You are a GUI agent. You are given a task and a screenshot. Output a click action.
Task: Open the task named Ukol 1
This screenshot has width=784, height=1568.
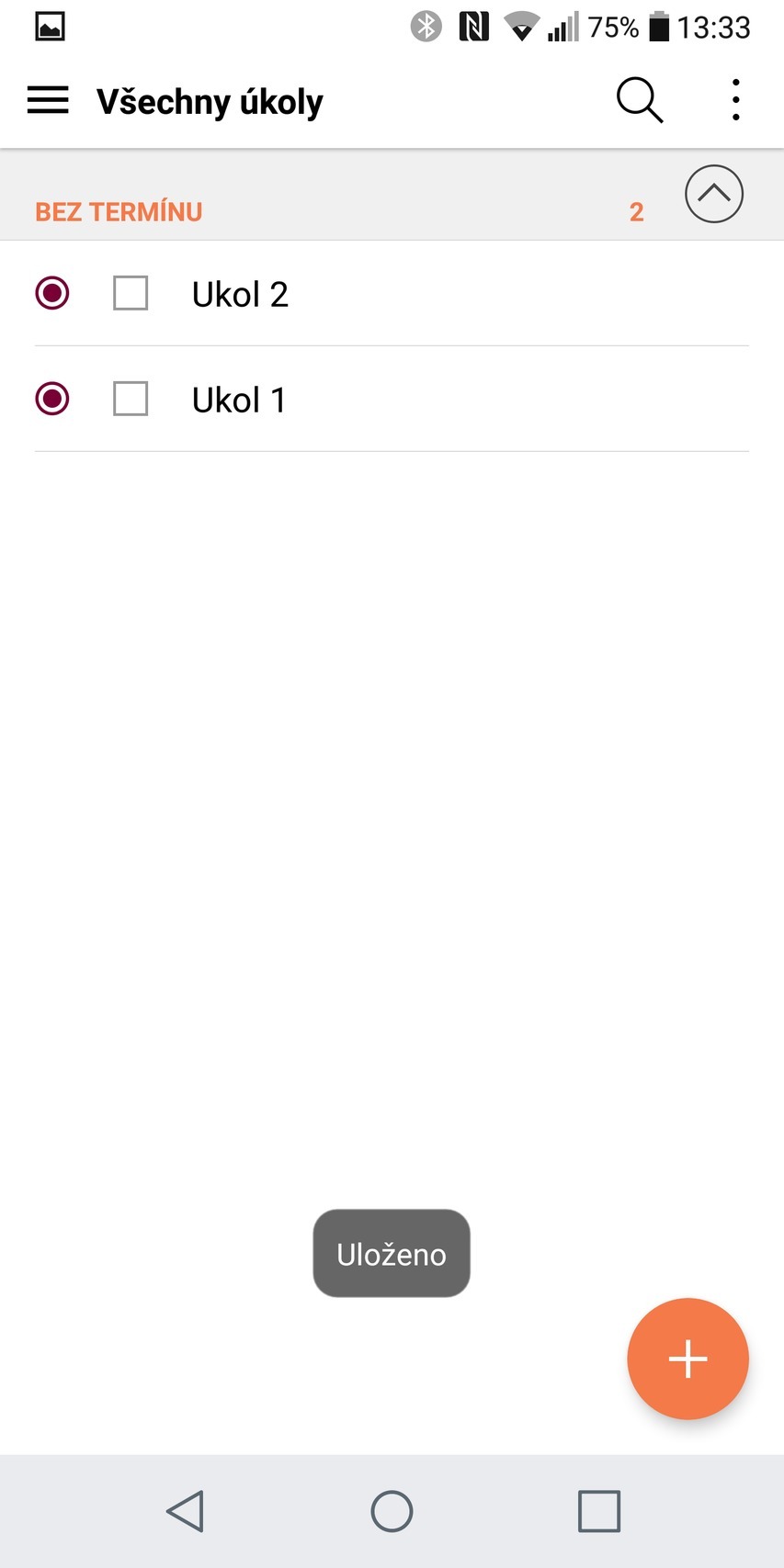coord(239,400)
